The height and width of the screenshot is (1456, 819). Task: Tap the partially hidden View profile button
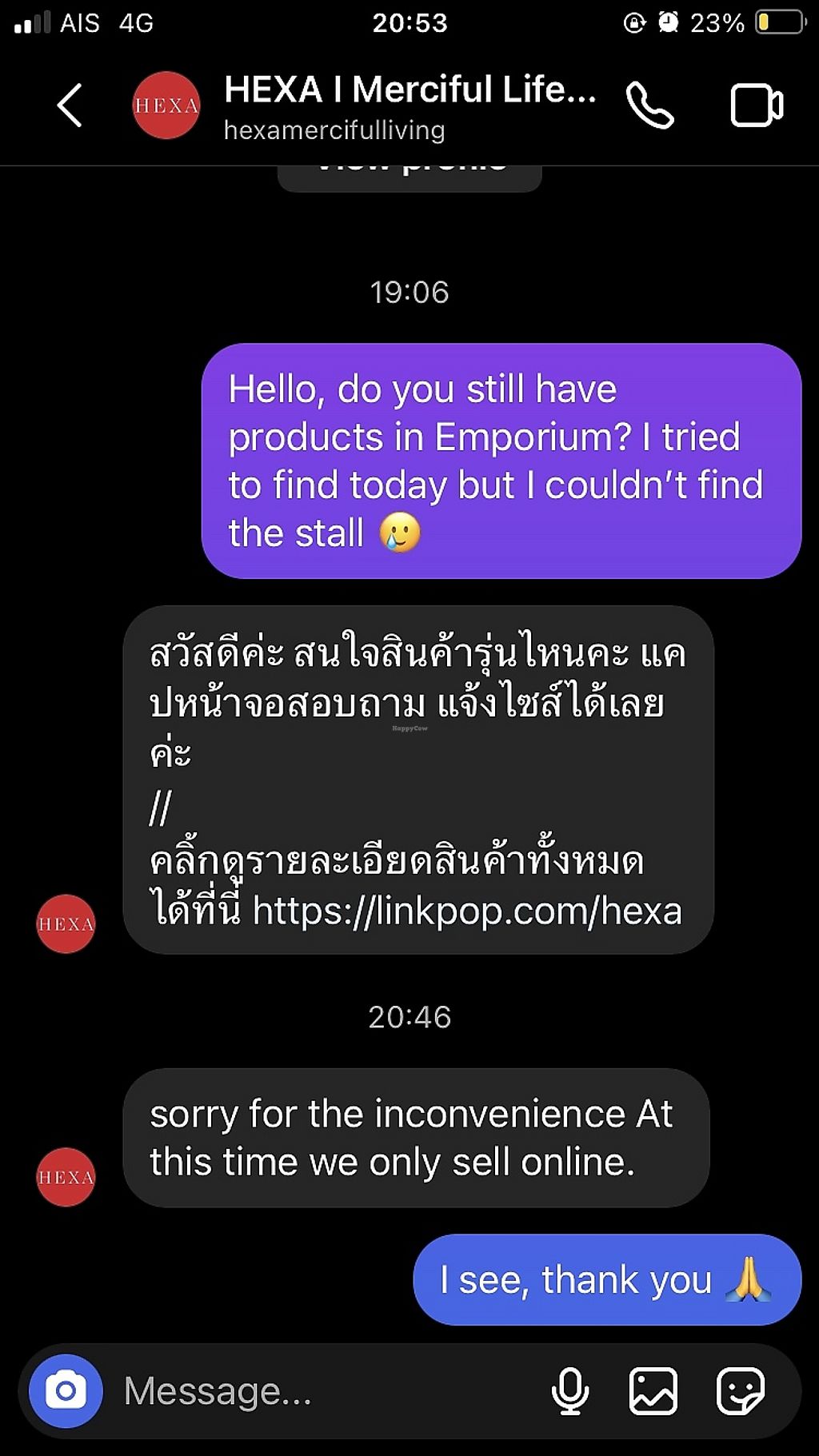pyautogui.click(x=409, y=178)
